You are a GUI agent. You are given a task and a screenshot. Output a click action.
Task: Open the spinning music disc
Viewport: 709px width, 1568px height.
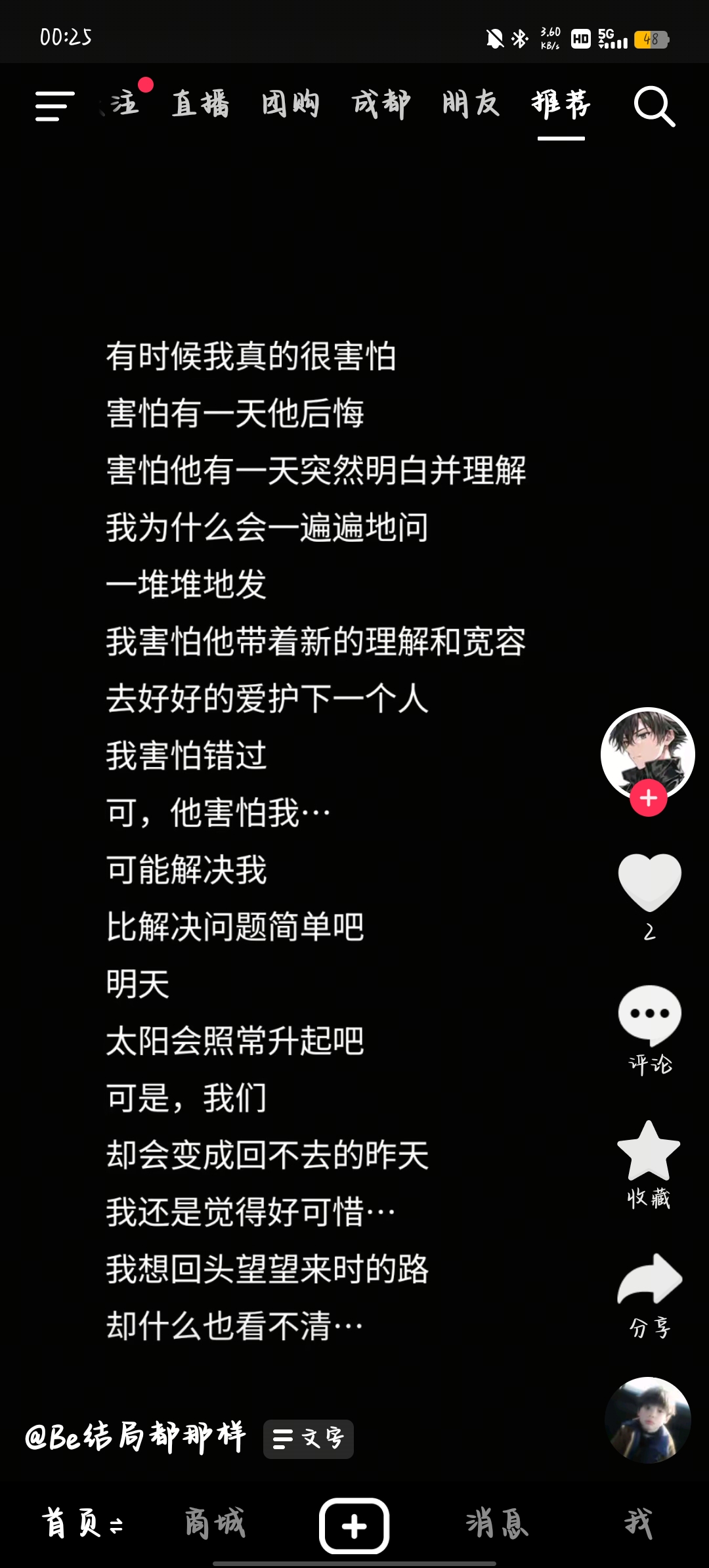point(648,1420)
